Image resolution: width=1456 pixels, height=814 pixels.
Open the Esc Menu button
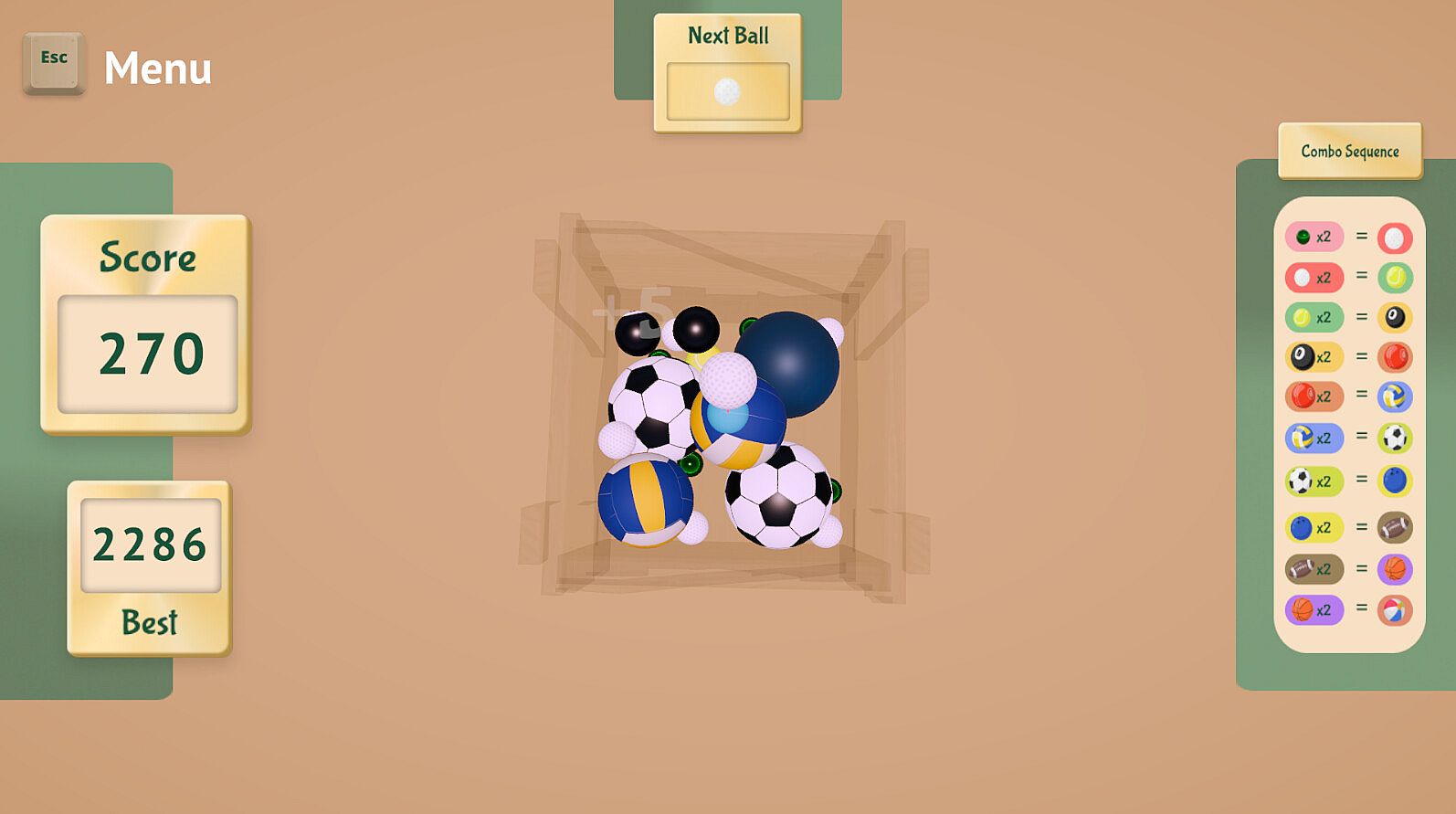[54, 63]
